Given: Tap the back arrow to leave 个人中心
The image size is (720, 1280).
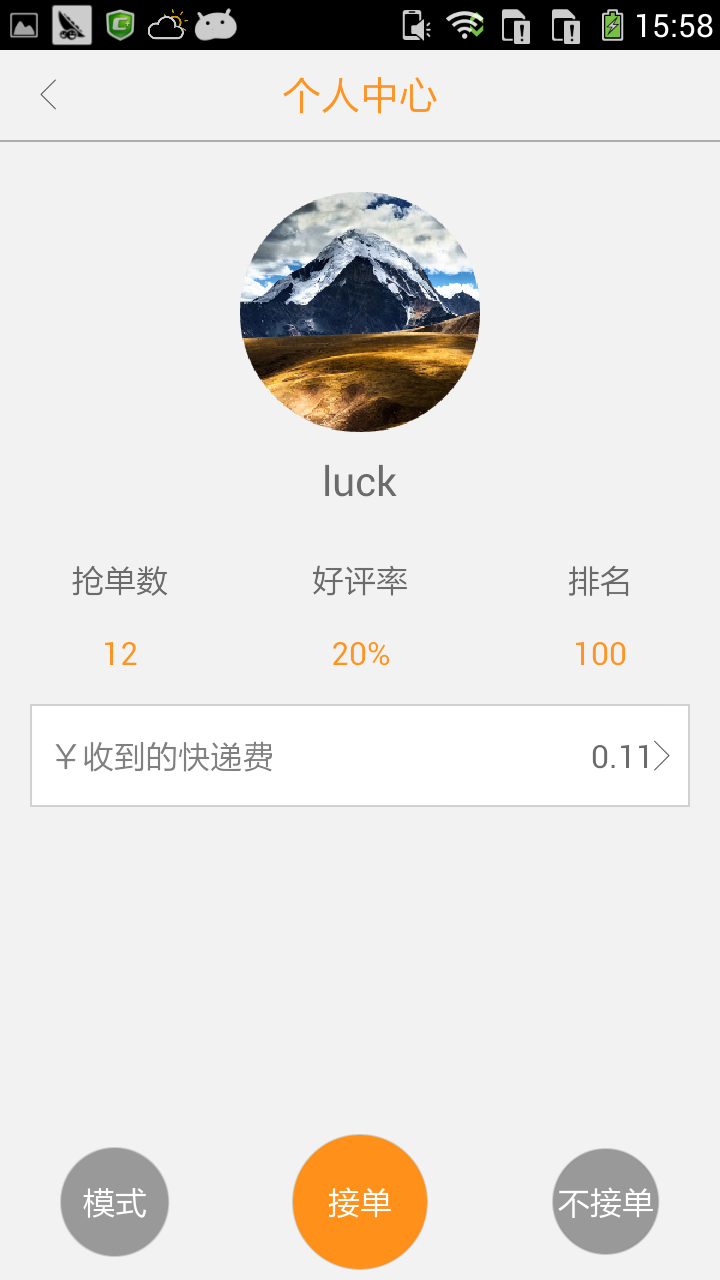Looking at the screenshot, I should pyautogui.click(x=48, y=94).
